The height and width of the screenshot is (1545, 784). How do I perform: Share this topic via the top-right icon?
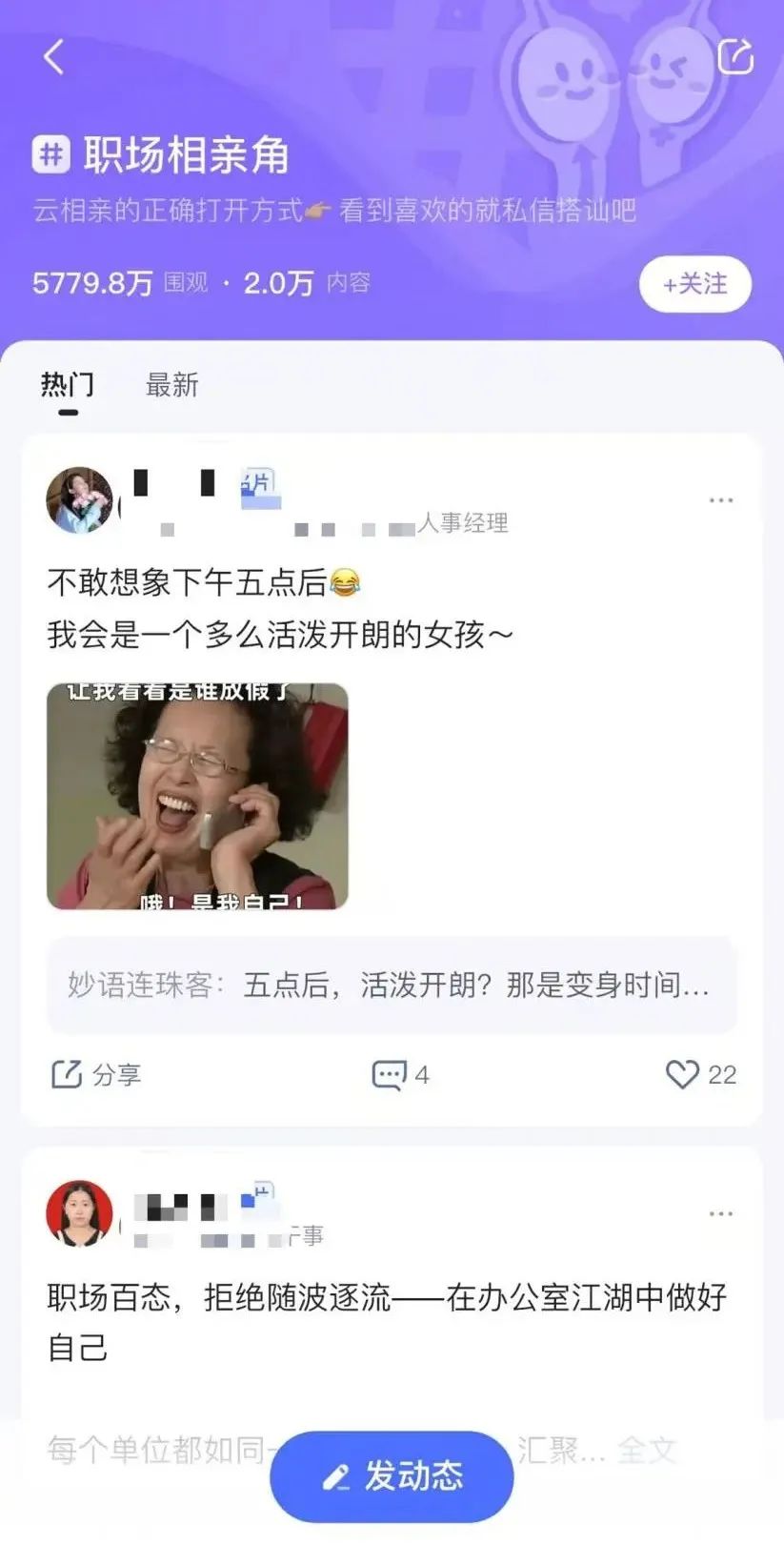pos(734,56)
